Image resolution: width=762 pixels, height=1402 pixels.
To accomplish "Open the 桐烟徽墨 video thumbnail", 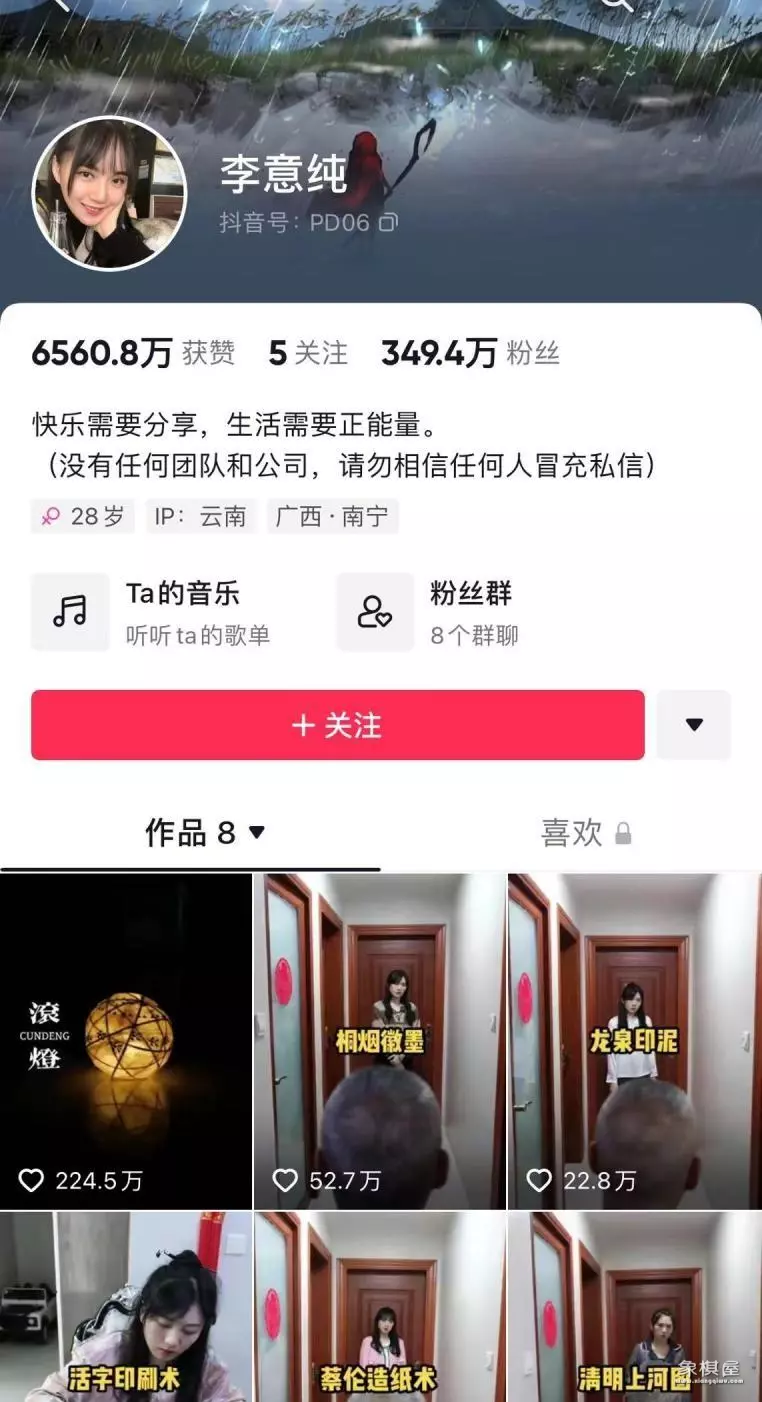I will coord(380,1040).
